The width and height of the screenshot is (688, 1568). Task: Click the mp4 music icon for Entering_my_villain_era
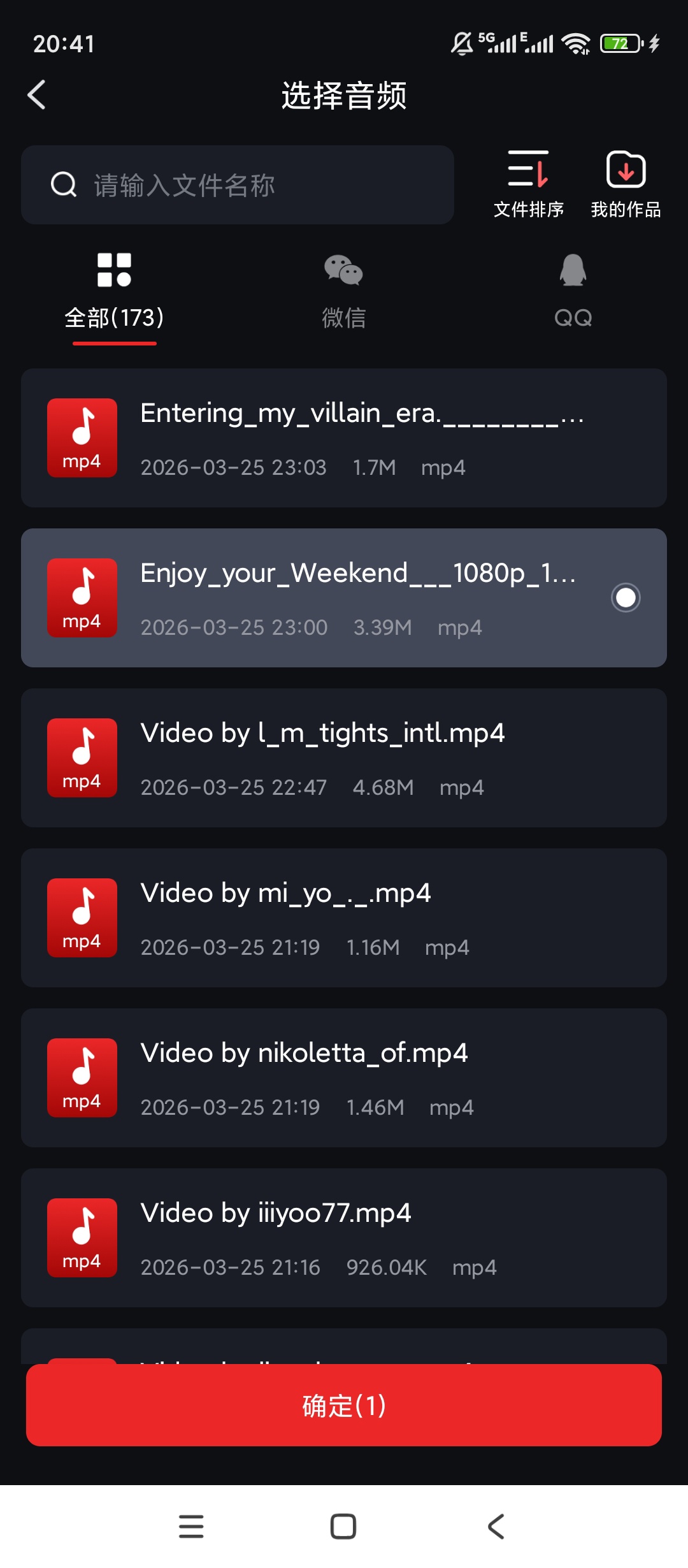(82, 437)
